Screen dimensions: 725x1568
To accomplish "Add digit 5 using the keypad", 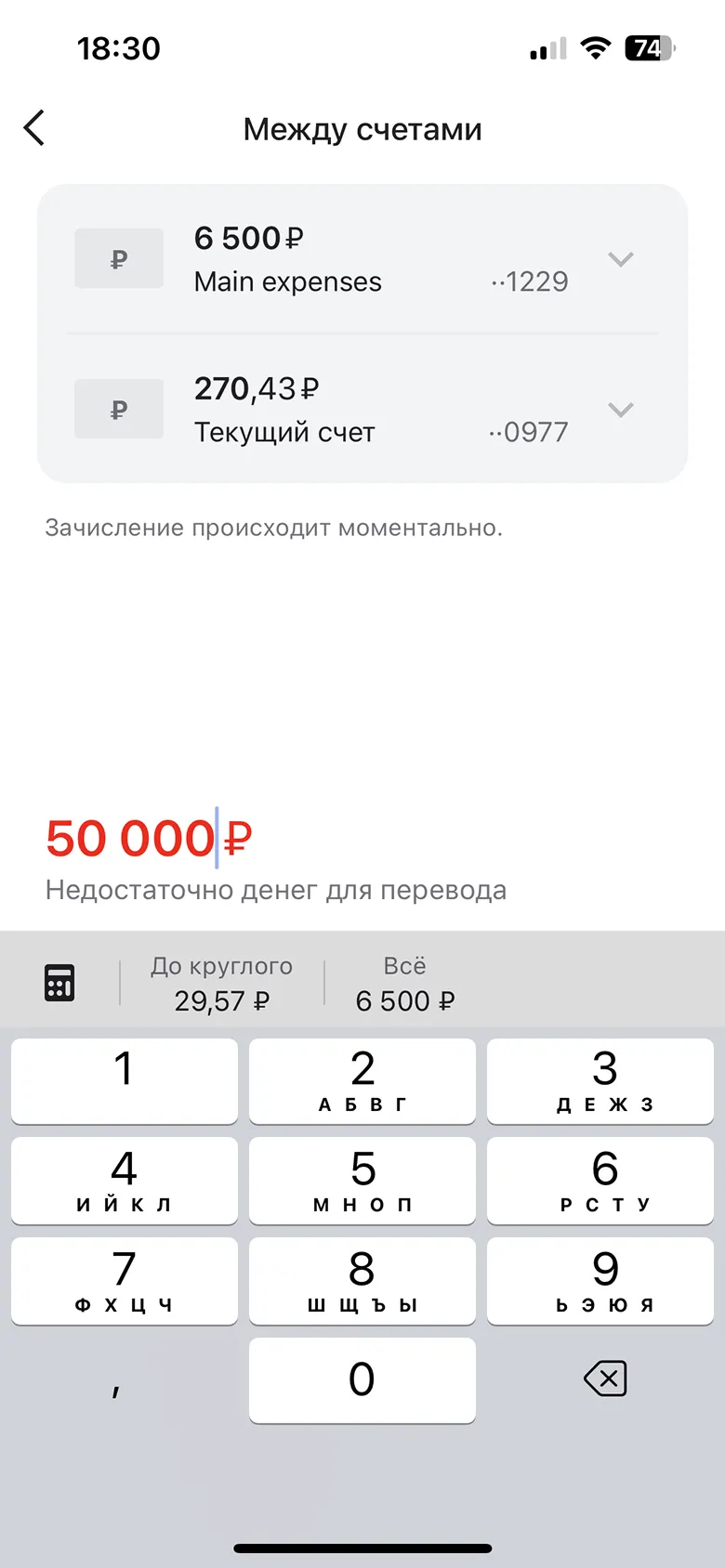I will click(x=362, y=1181).
